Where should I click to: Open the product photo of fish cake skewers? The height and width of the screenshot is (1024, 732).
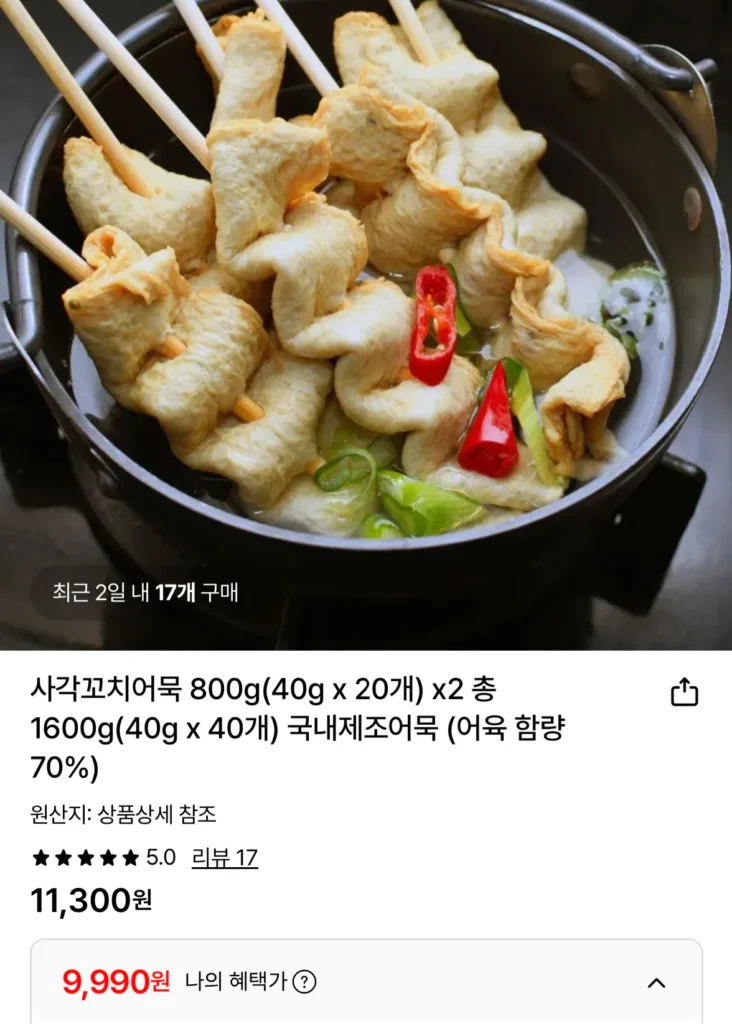click(366, 320)
